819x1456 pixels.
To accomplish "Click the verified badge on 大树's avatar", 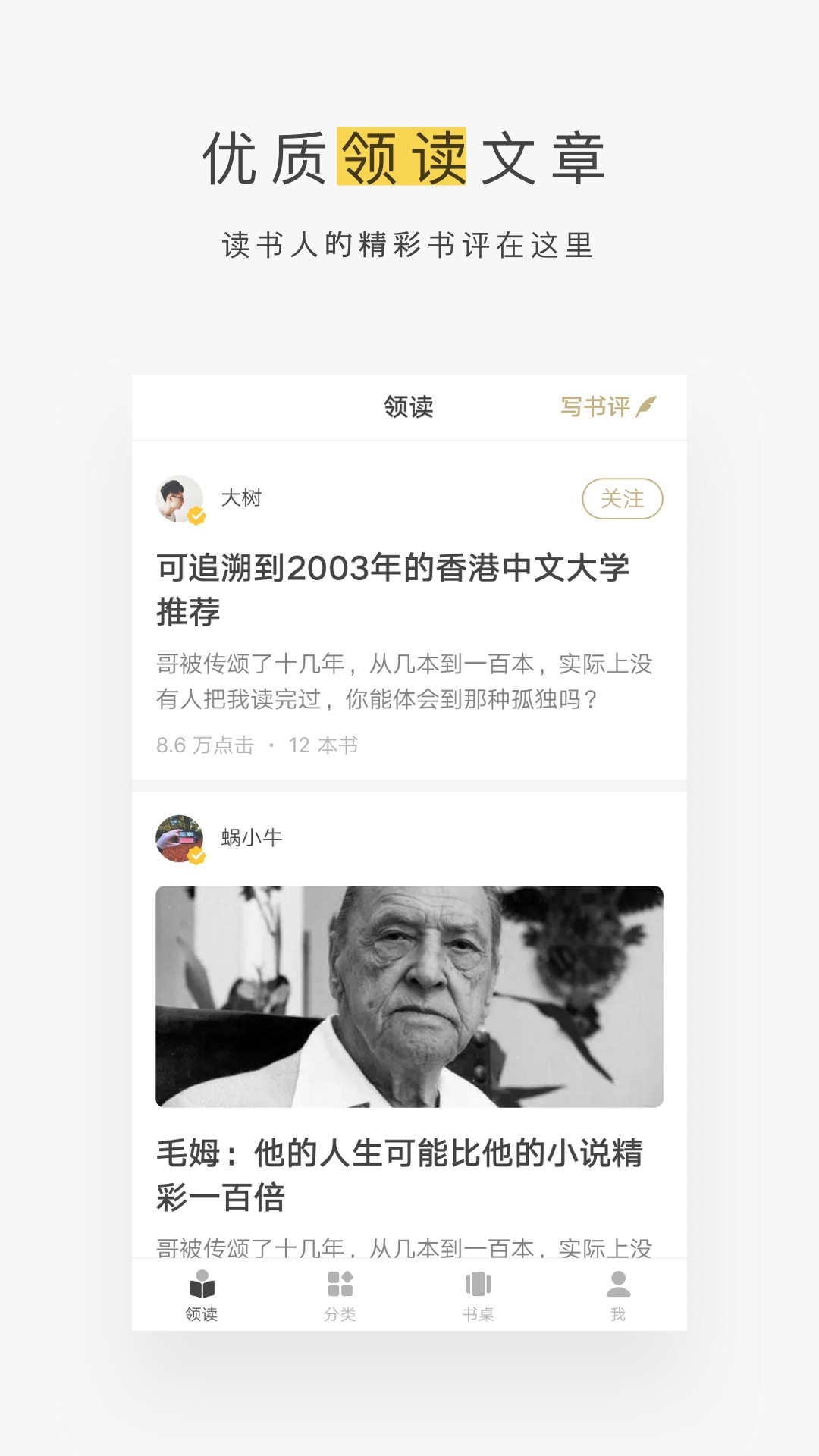I will pos(197,516).
